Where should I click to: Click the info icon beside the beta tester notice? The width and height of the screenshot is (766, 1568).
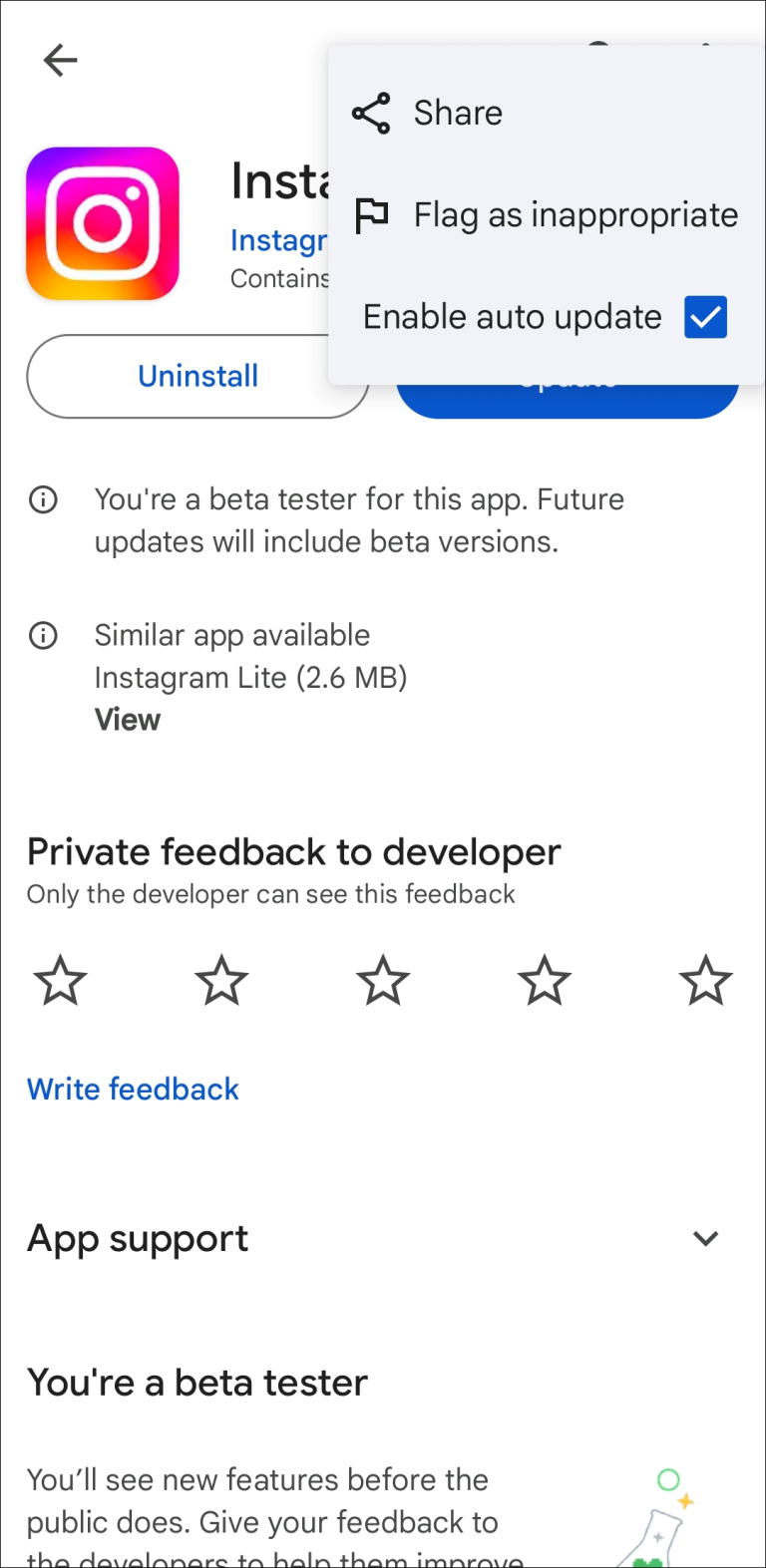point(43,499)
